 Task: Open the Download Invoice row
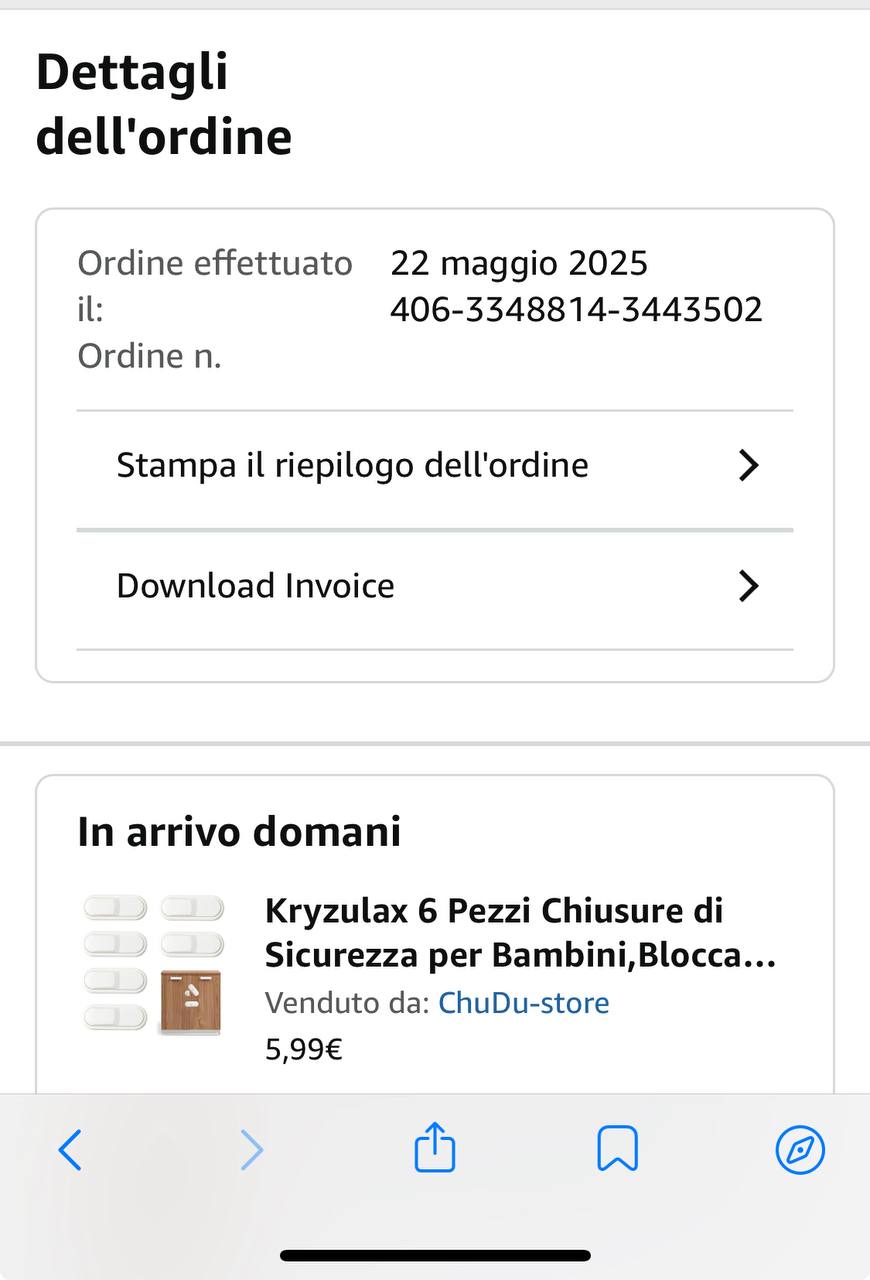[x=434, y=586]
